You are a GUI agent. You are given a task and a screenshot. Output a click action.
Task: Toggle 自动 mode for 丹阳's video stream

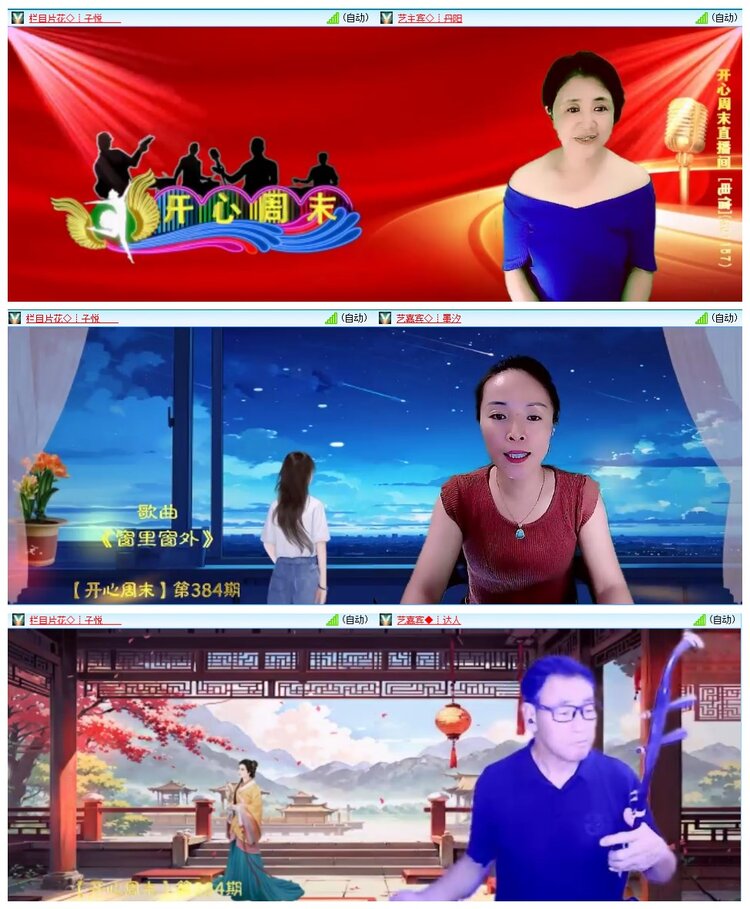(723, 15)
